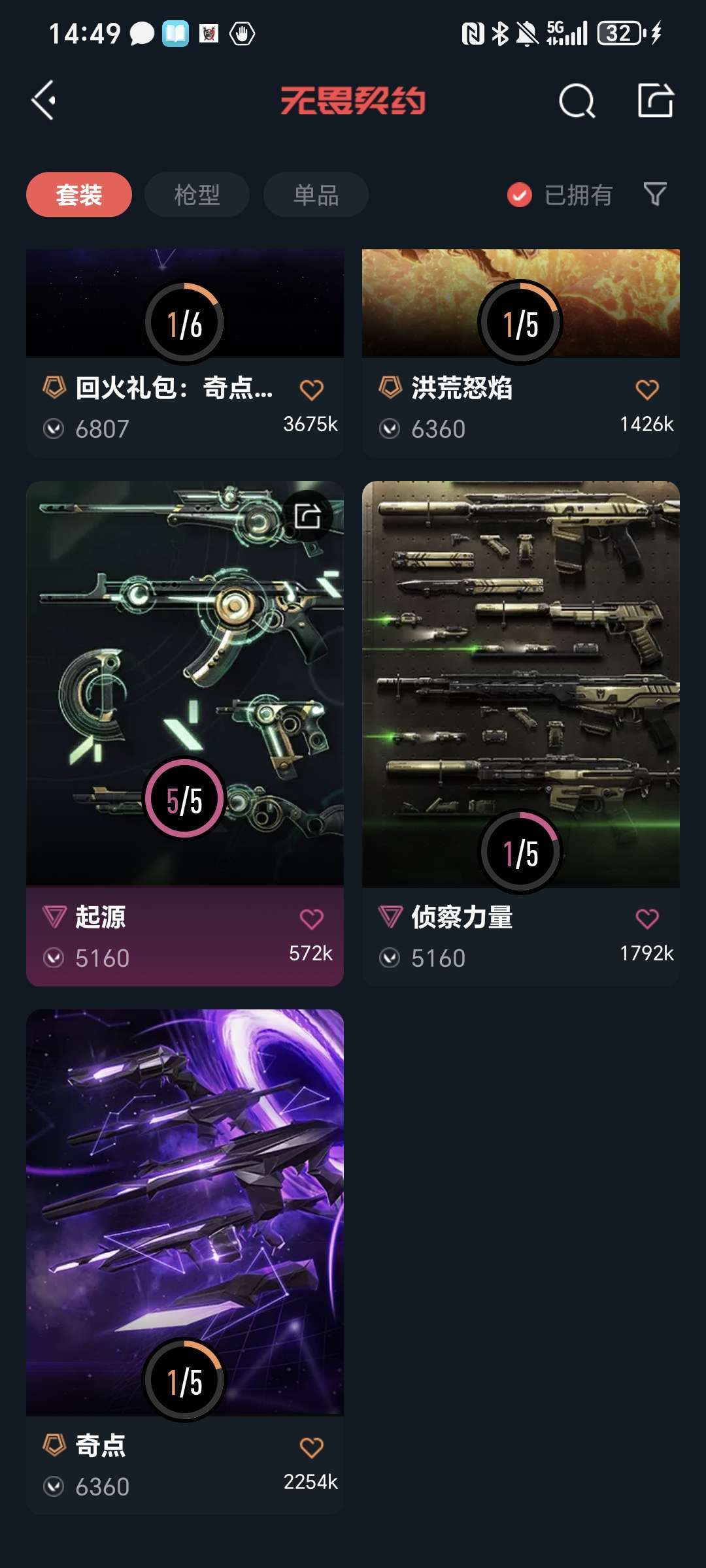Viewport: 706px width, 1568px height.
Task: Toggle the 已拥有 checkbox
Action: tap(520, 195)
